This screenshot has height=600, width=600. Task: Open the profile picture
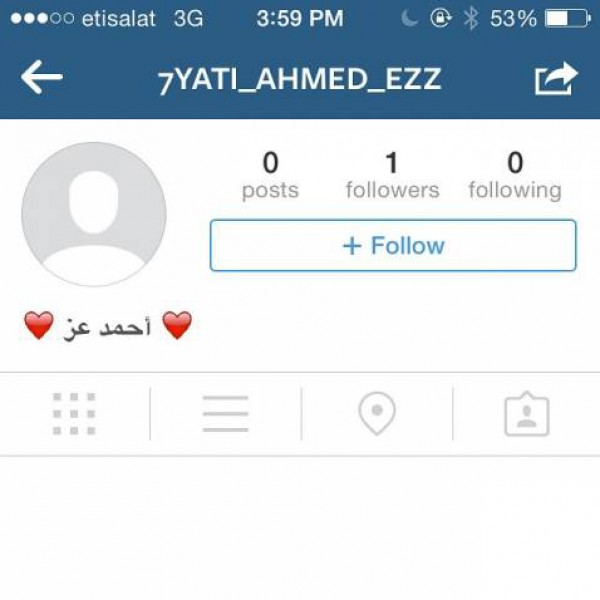coord(94,215)
